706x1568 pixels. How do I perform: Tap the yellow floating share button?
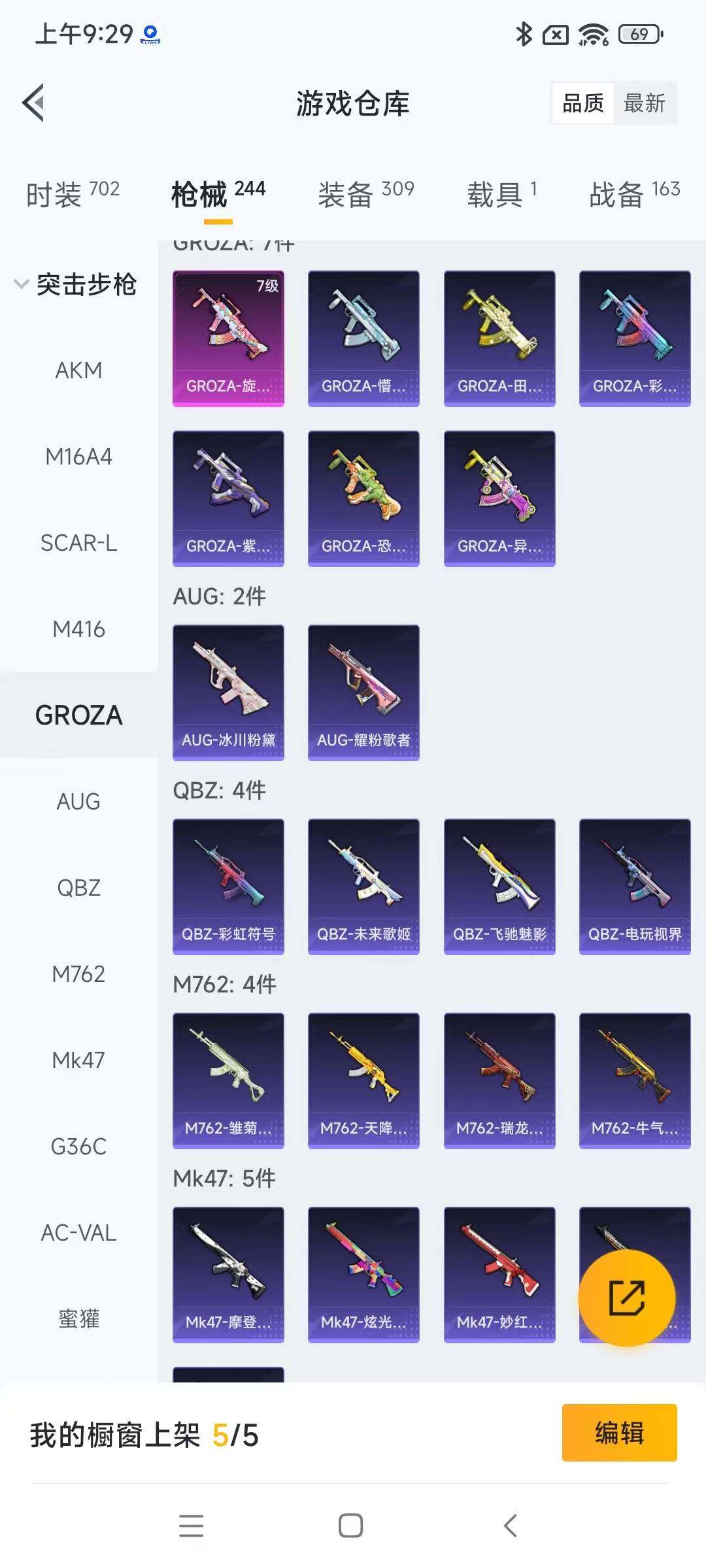626,1298
